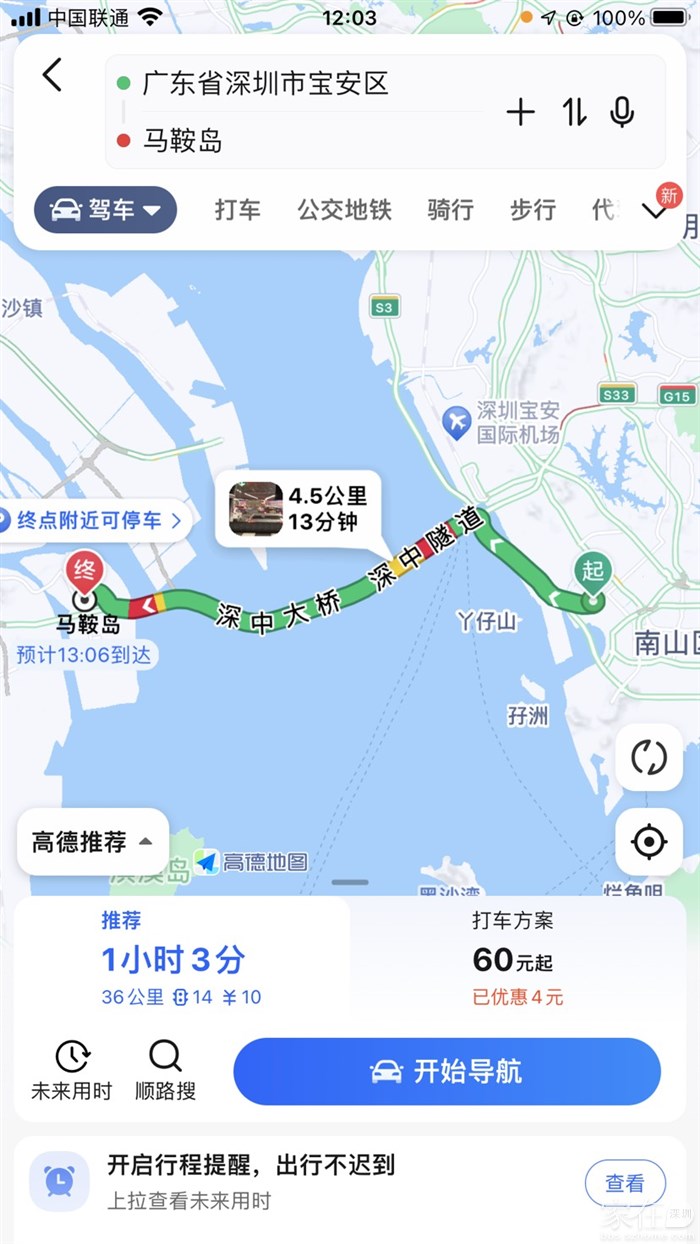Choose the 步行 tab
Image resolution: width=700 pixels, height=1244 pixels.
[532, 210]
